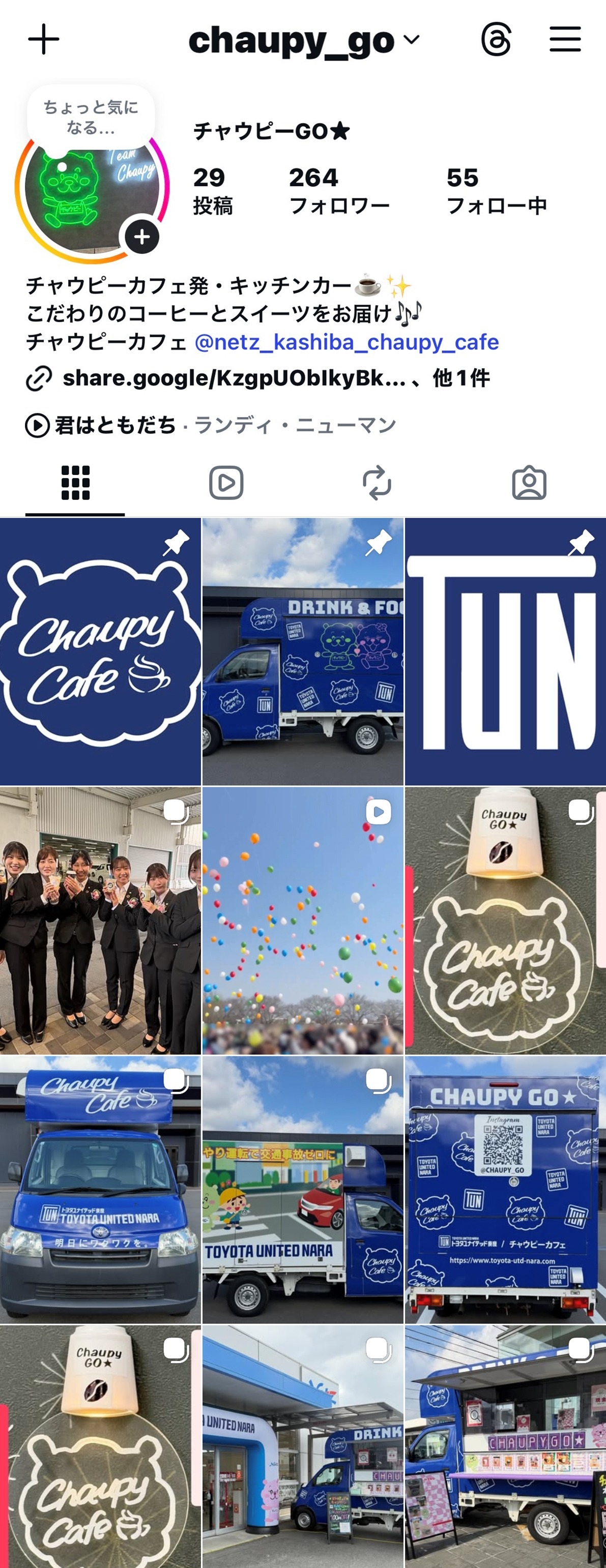Viewport: 606px width, 1568px height.
Task: Open the balloons reel post
Action: tap(303, 921)
